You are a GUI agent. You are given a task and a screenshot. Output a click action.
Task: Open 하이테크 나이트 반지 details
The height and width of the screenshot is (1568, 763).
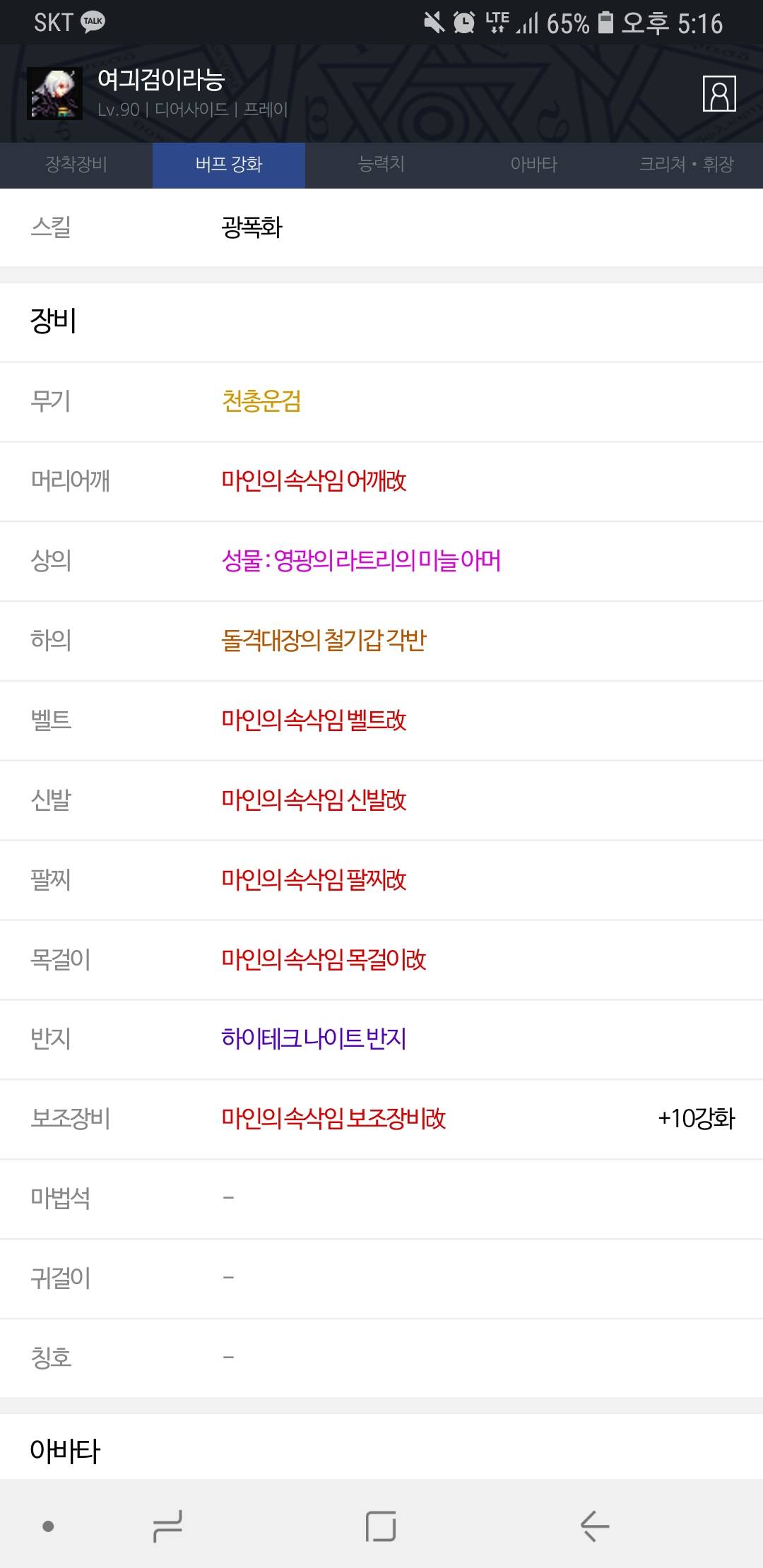coord(314,1039)
